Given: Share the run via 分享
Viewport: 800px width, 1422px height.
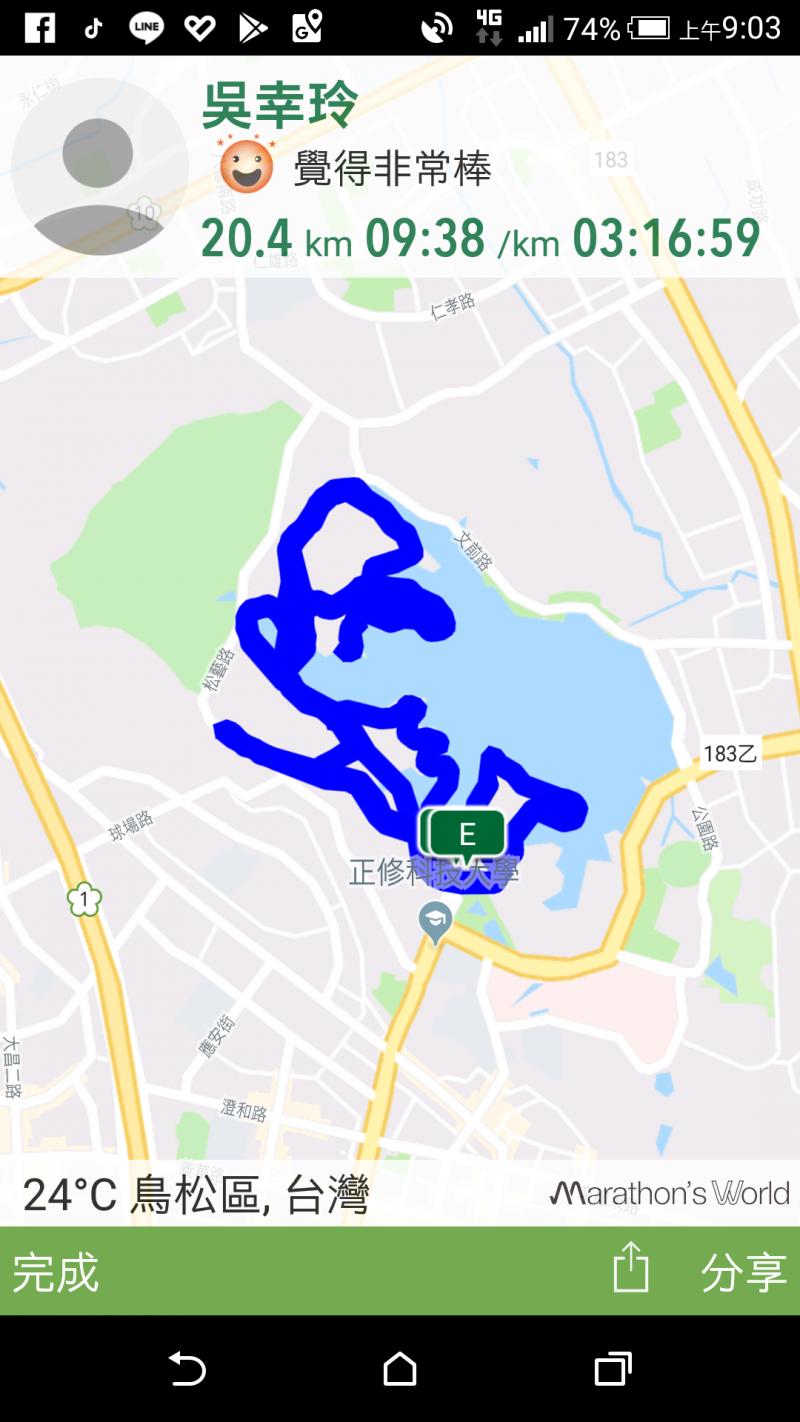Looking at the screenshot, I should 742,1272.
